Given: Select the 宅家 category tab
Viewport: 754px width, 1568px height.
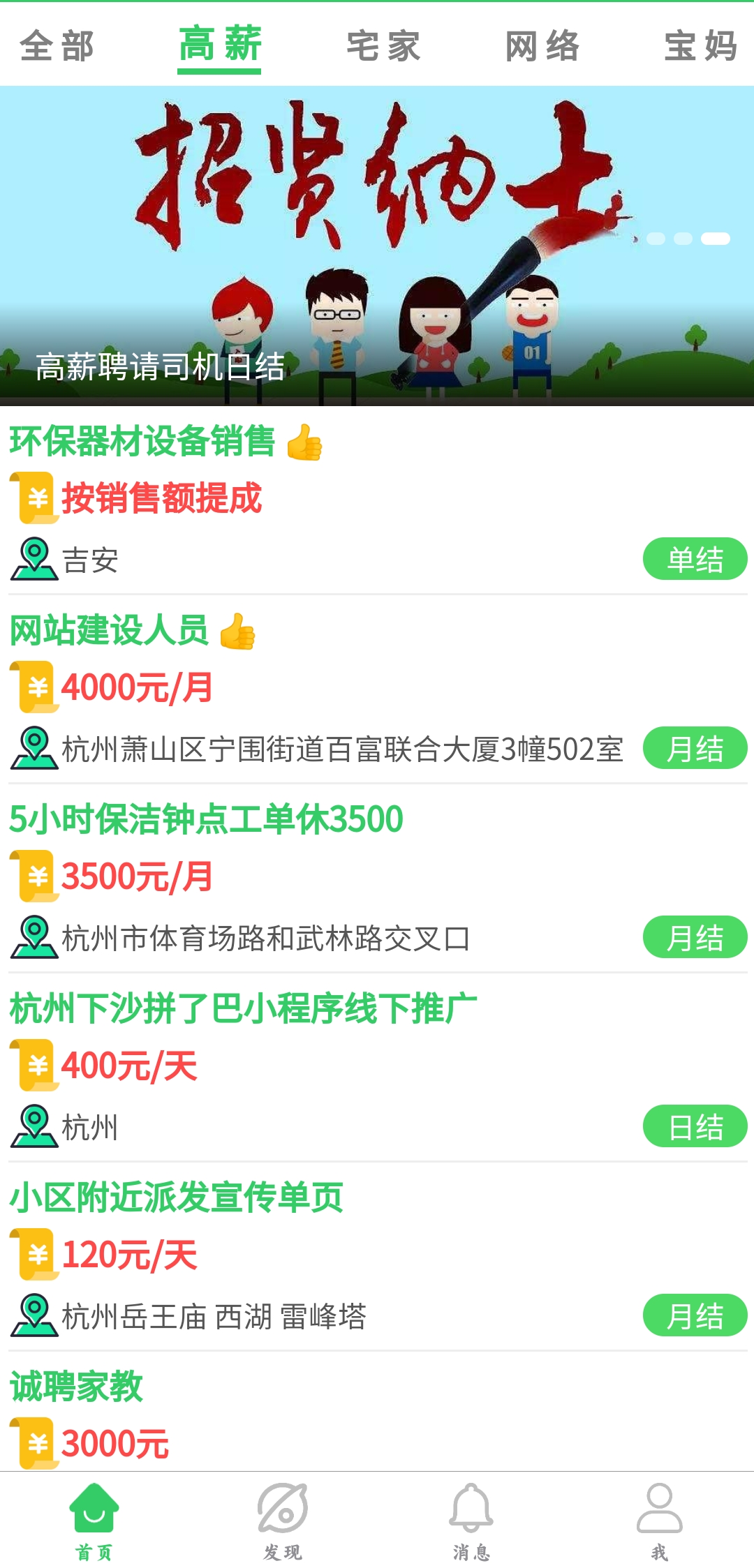Looking at the screenshot, I should [383, 46].
